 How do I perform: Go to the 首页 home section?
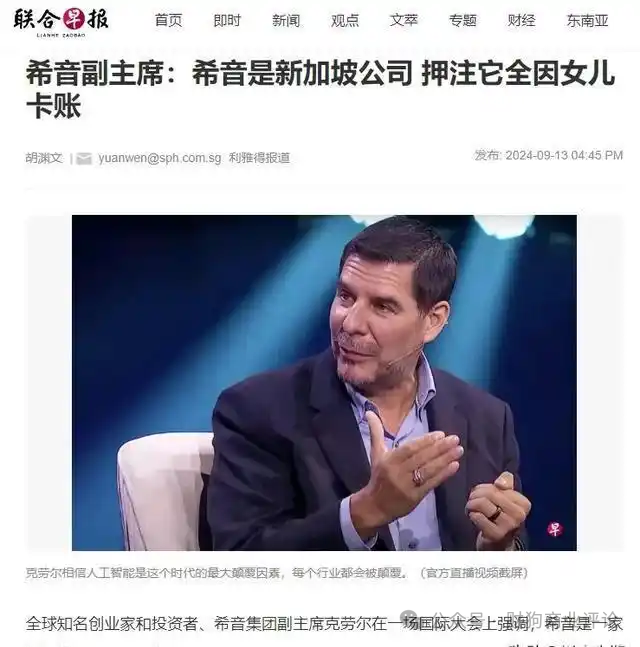click(x=168, y=20)
